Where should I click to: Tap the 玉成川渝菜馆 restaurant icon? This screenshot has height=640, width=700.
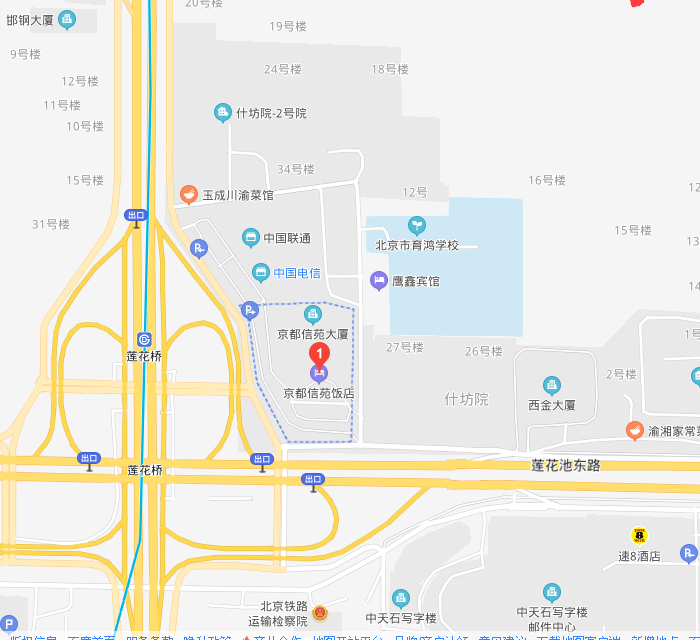(x=188, y=194)
